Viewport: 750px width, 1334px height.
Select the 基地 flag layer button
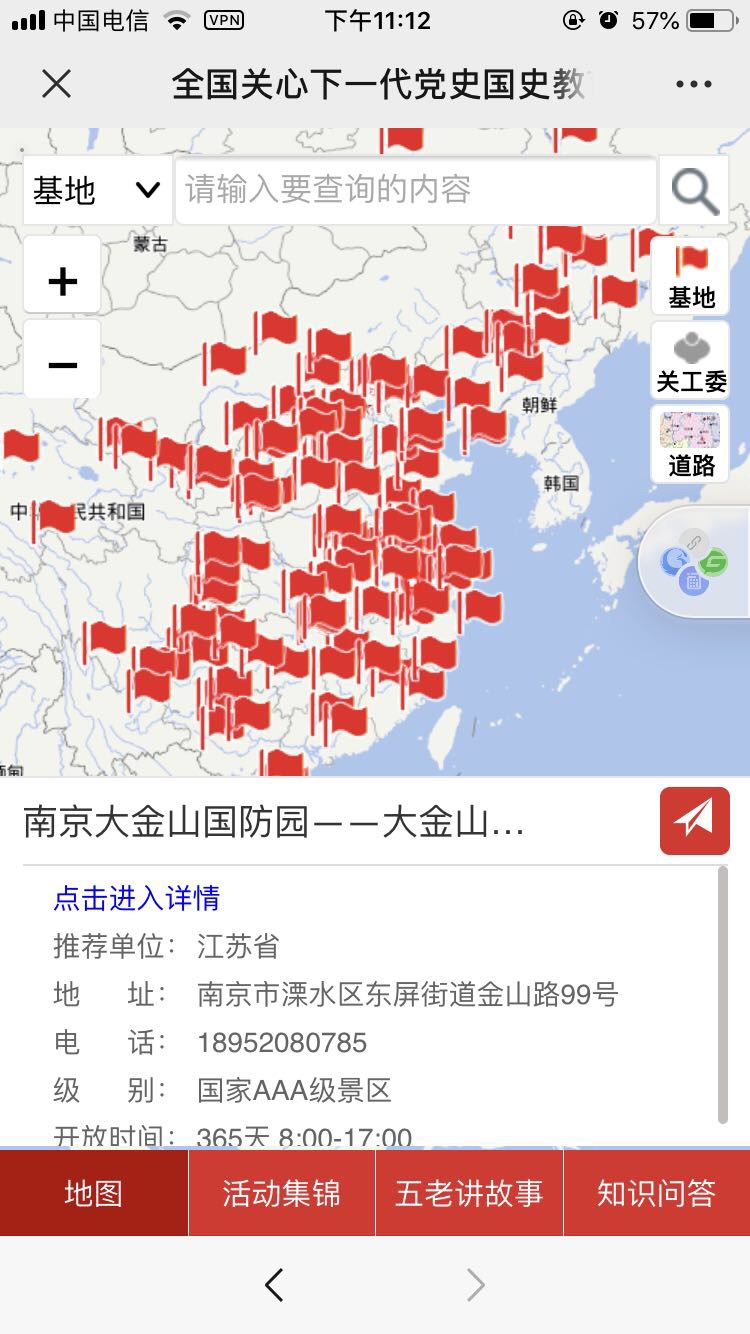[x=691, y=276]
